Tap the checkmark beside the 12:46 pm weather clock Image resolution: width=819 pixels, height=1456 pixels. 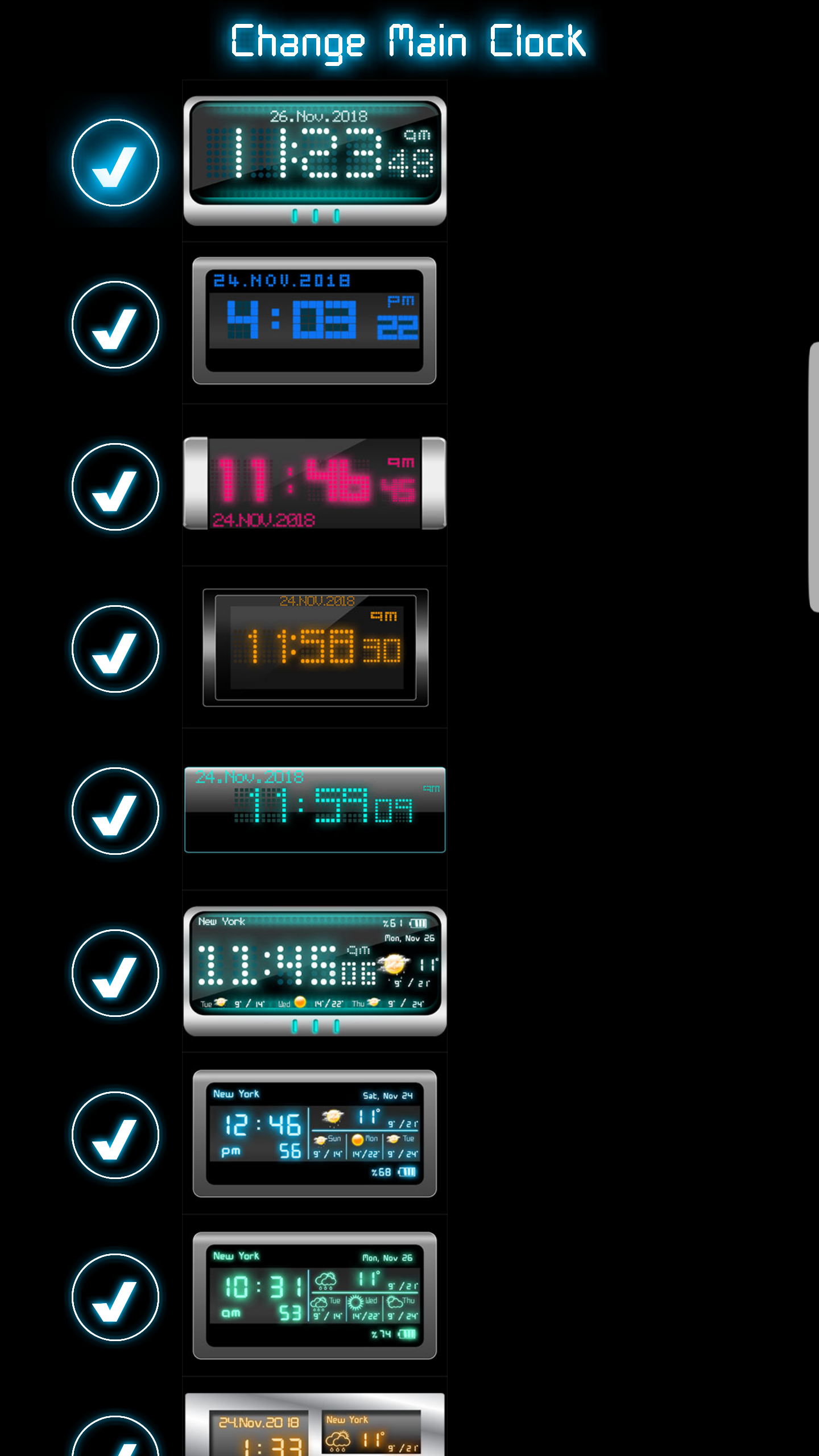point(115,1135)
